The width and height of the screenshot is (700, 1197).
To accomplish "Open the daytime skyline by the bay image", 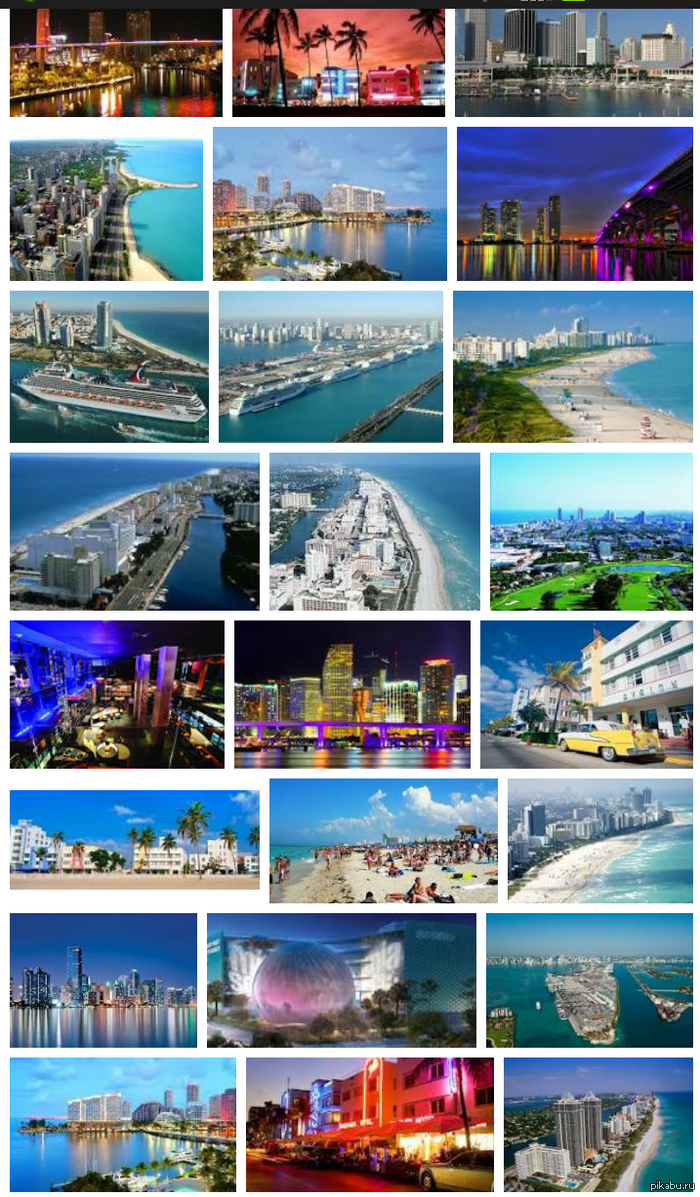I will (x=573, y=62).
